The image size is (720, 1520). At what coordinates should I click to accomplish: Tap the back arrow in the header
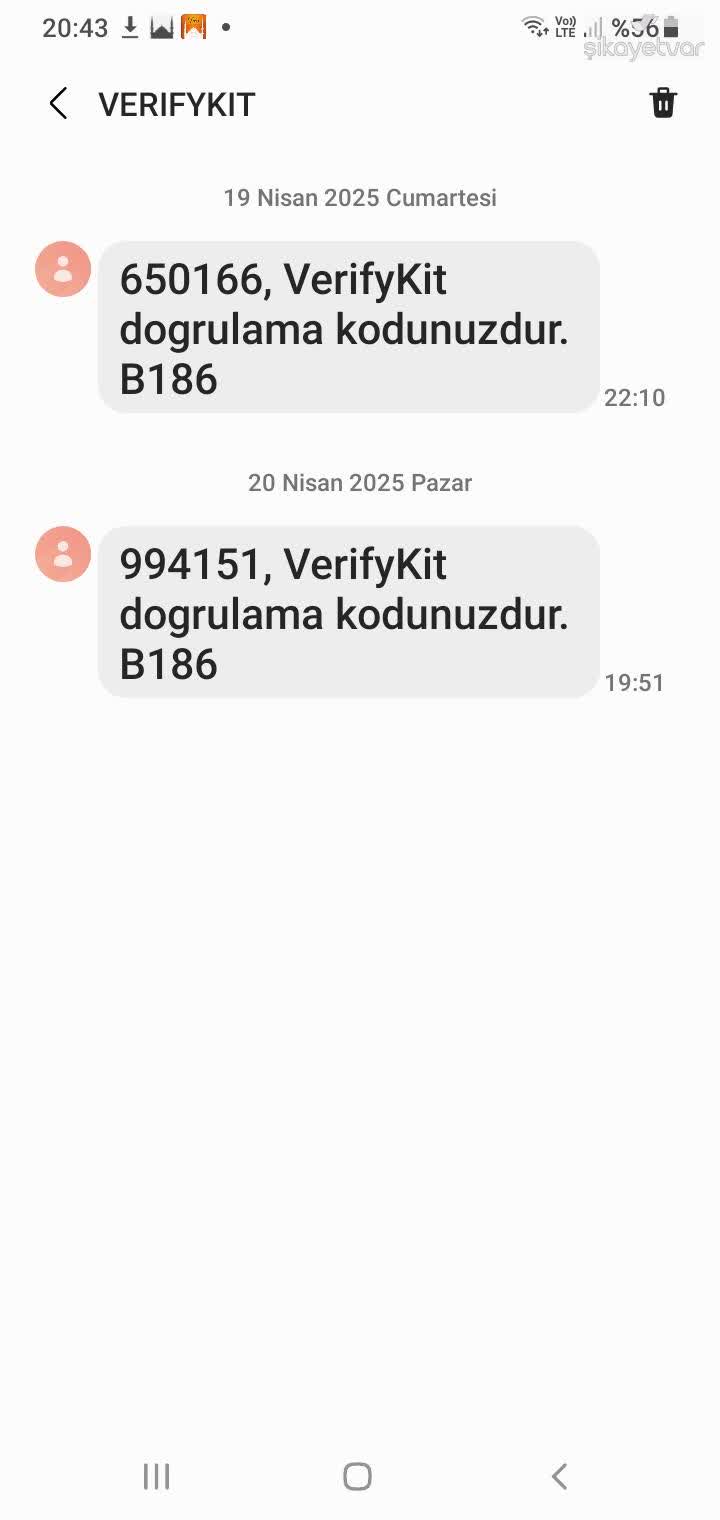(x=58, y=103)
